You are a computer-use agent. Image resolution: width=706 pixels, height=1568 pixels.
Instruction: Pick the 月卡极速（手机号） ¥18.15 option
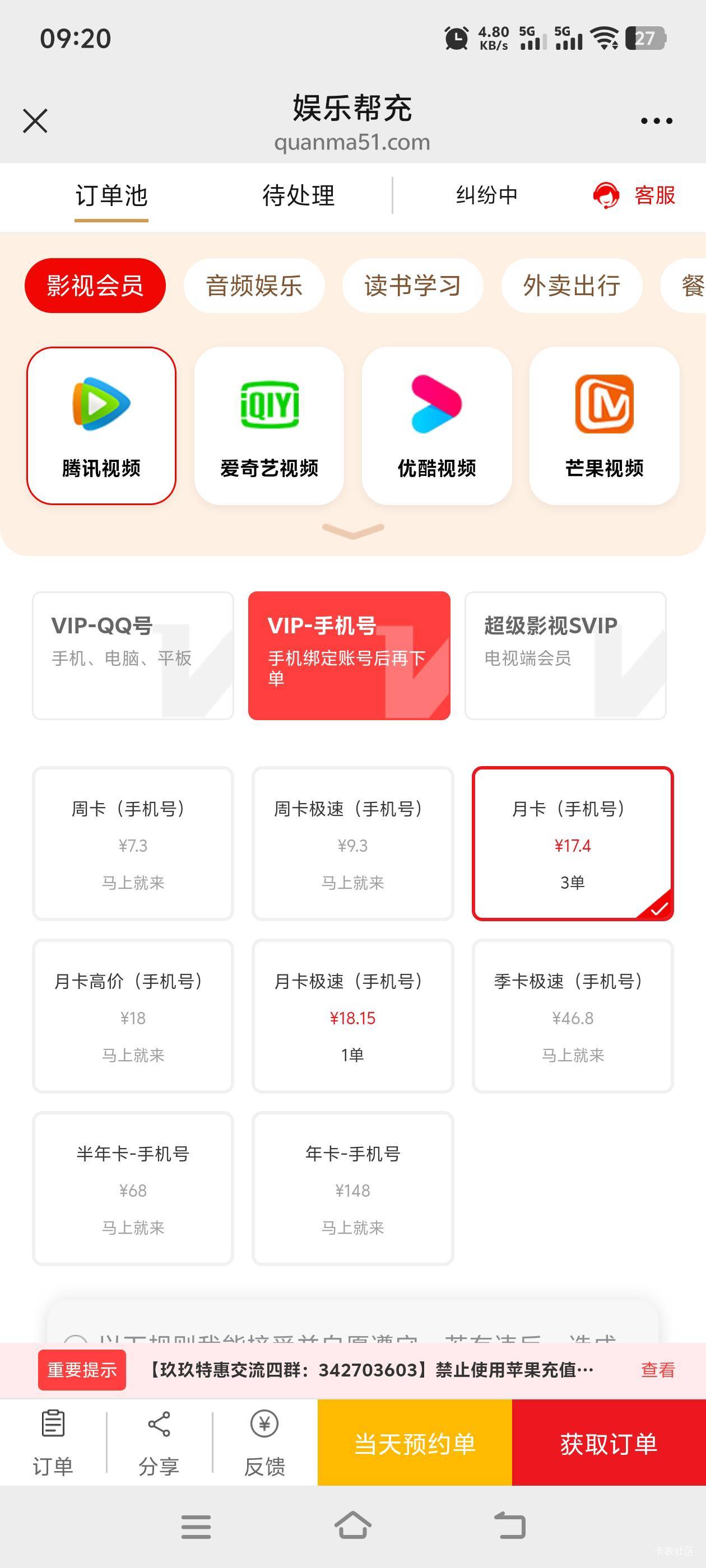[x=352, y=1016]
